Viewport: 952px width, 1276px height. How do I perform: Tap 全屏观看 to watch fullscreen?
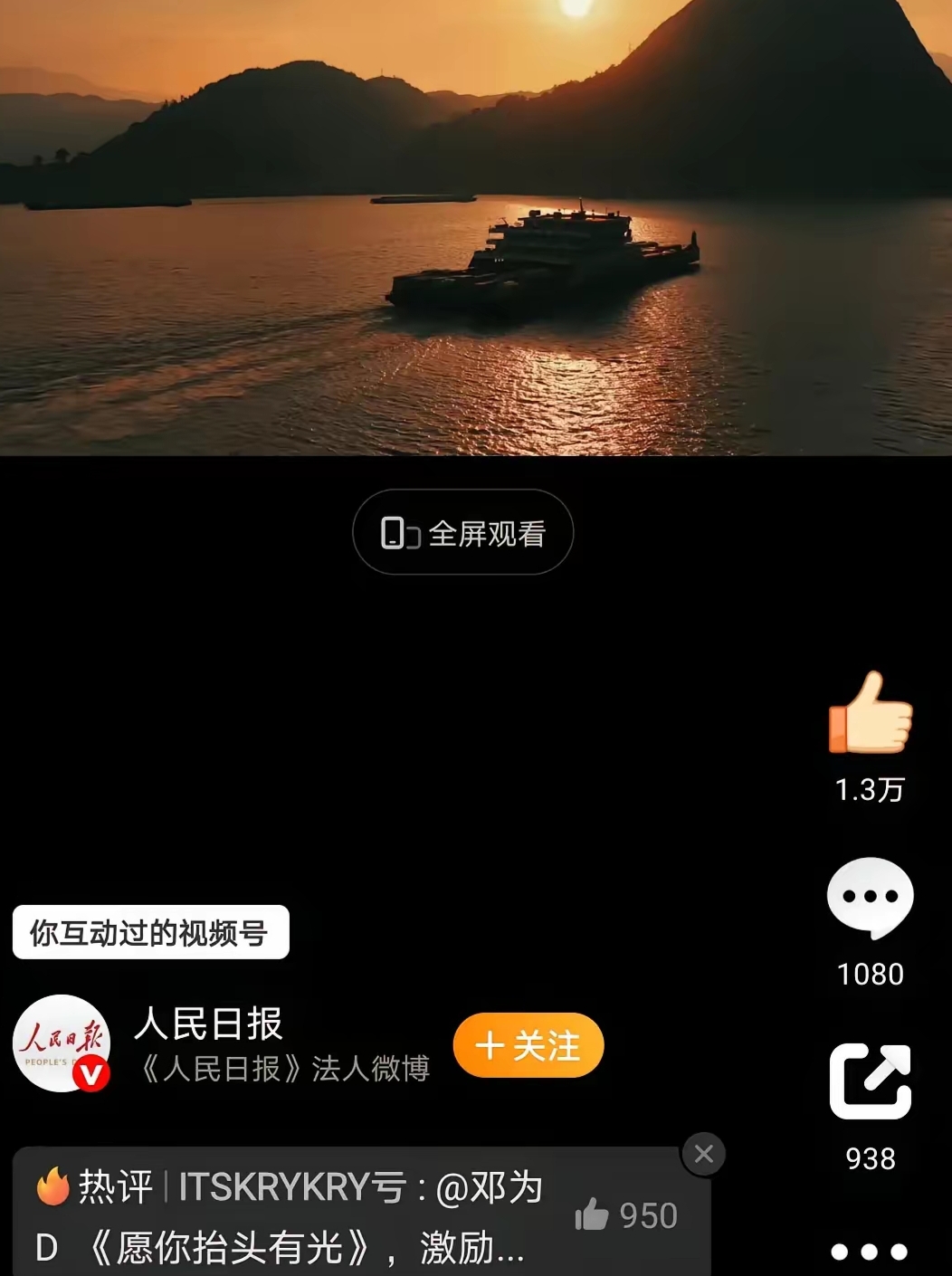[462, 532]
